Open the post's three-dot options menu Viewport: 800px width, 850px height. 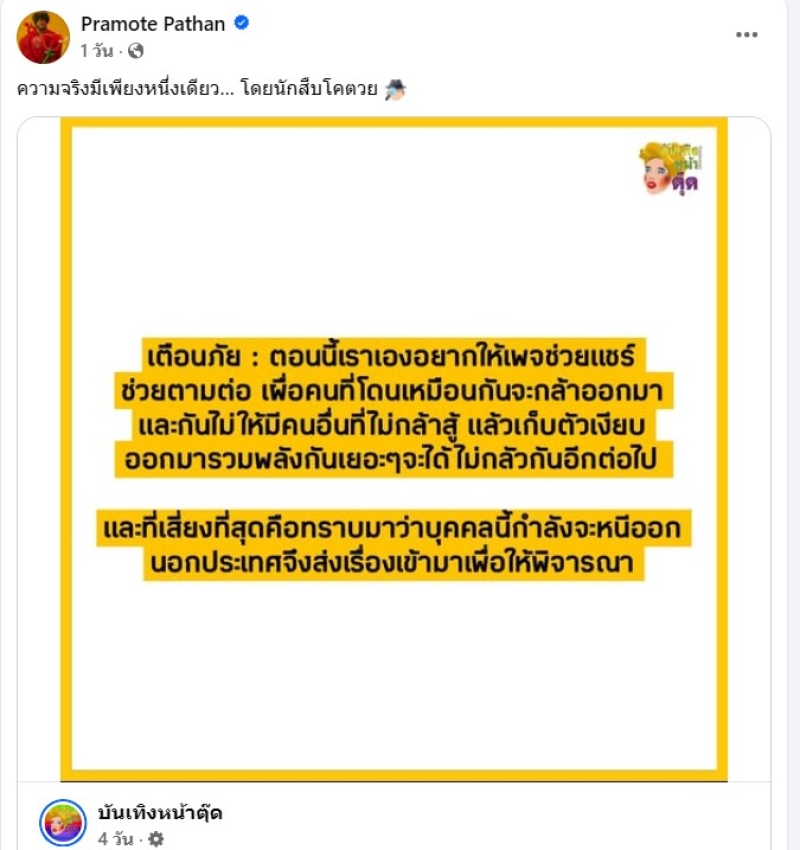coord(746,34)
